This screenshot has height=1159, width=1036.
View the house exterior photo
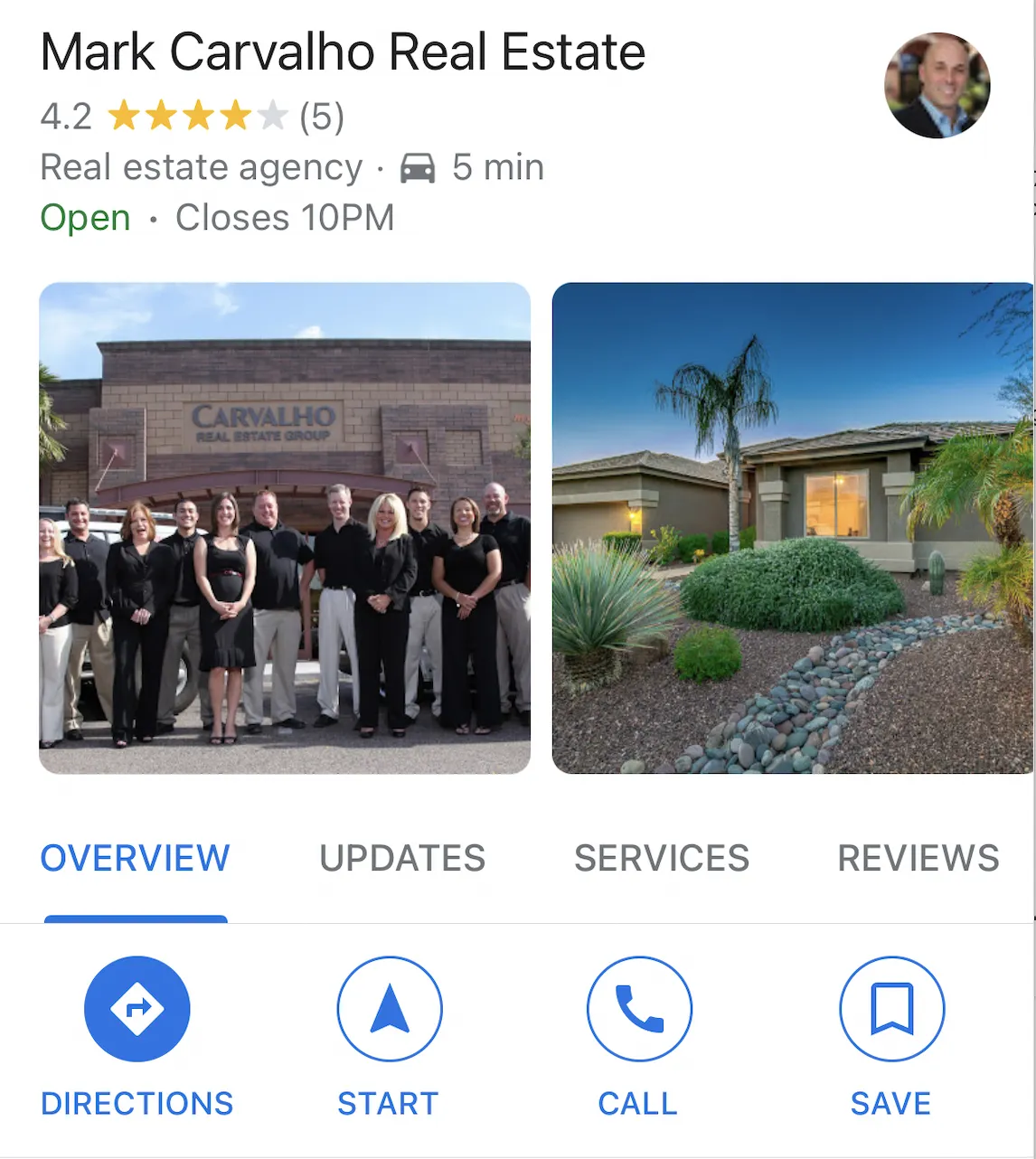coord(792,528)
